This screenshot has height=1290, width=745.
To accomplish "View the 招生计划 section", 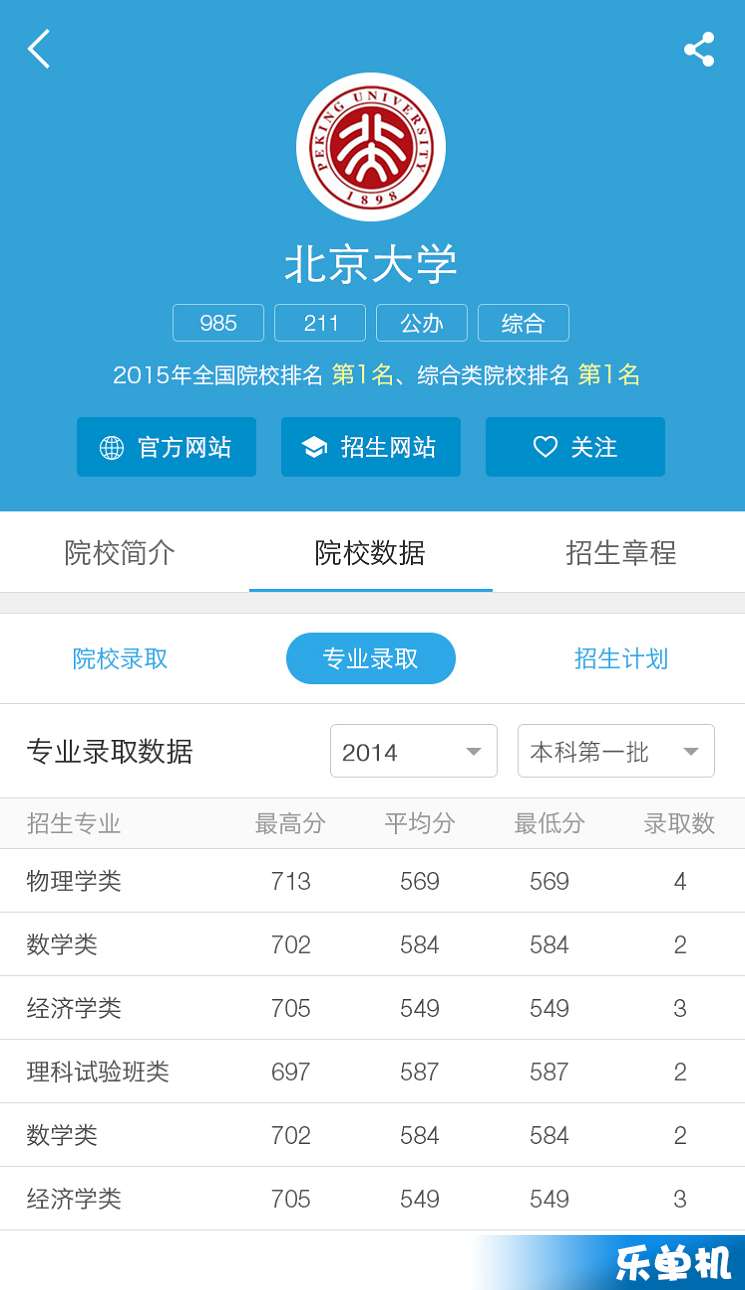I will tap(621, 659).
